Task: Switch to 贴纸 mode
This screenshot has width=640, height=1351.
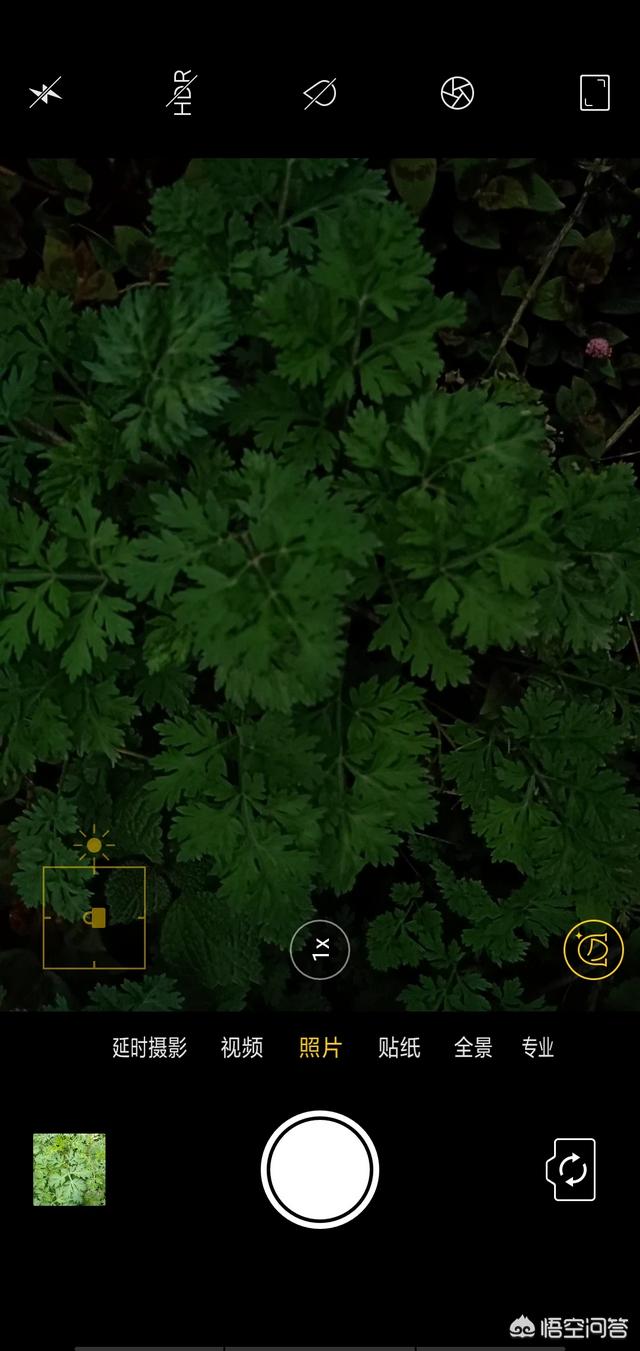Action: tap(399, 1047)
